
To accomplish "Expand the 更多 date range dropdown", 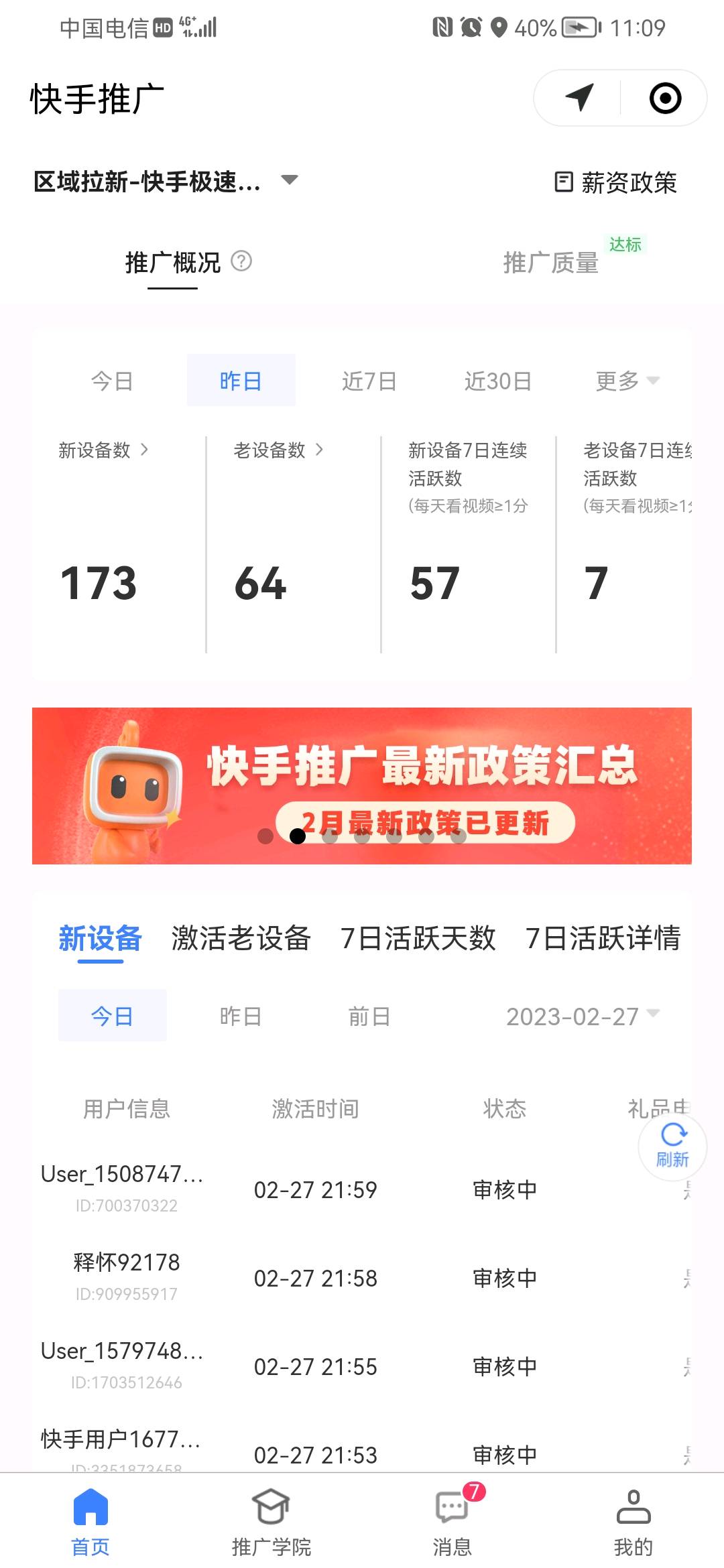I will 627,381.
